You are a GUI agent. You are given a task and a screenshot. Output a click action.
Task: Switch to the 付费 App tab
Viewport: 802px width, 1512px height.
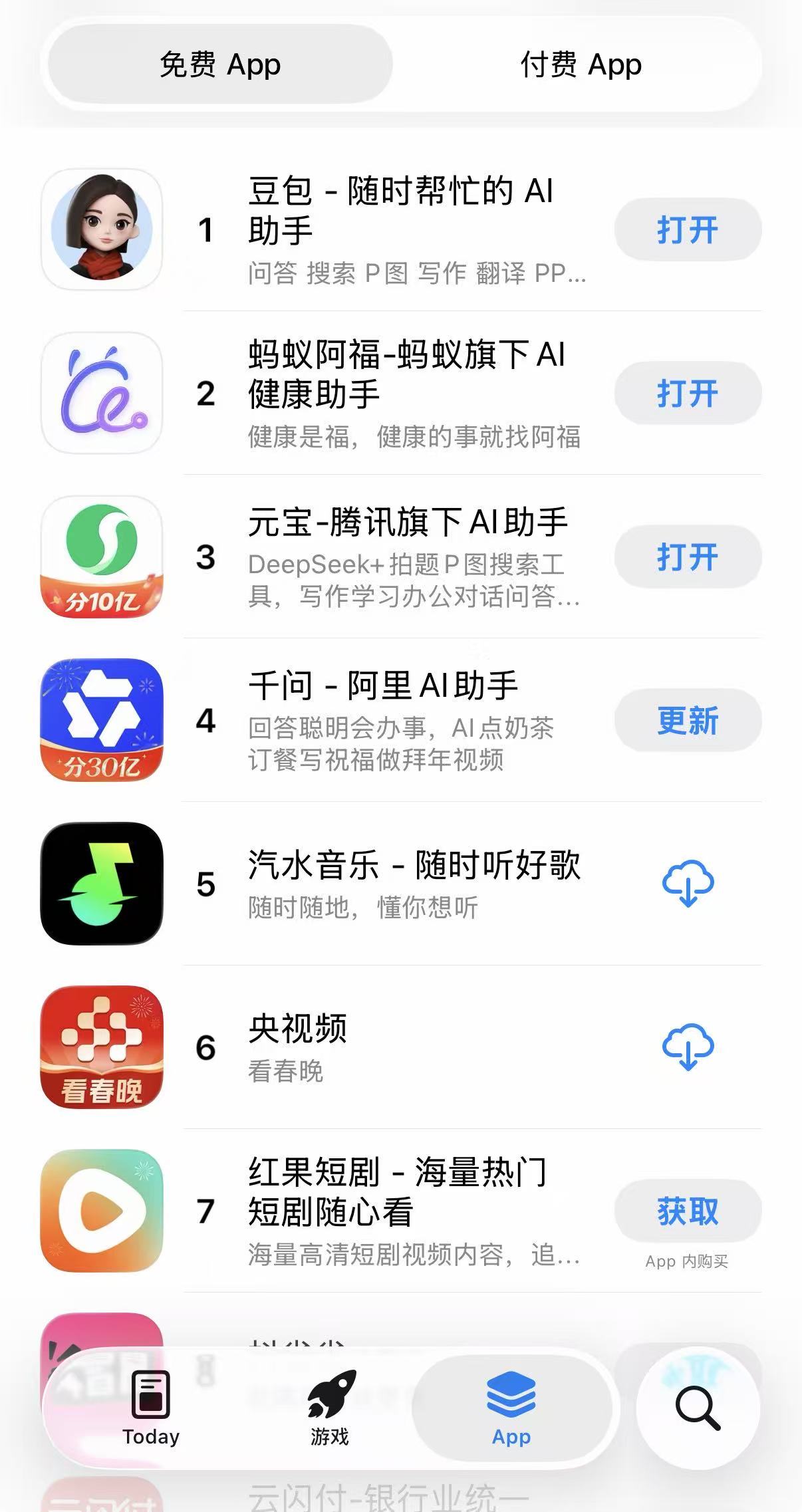coord(580,64)
